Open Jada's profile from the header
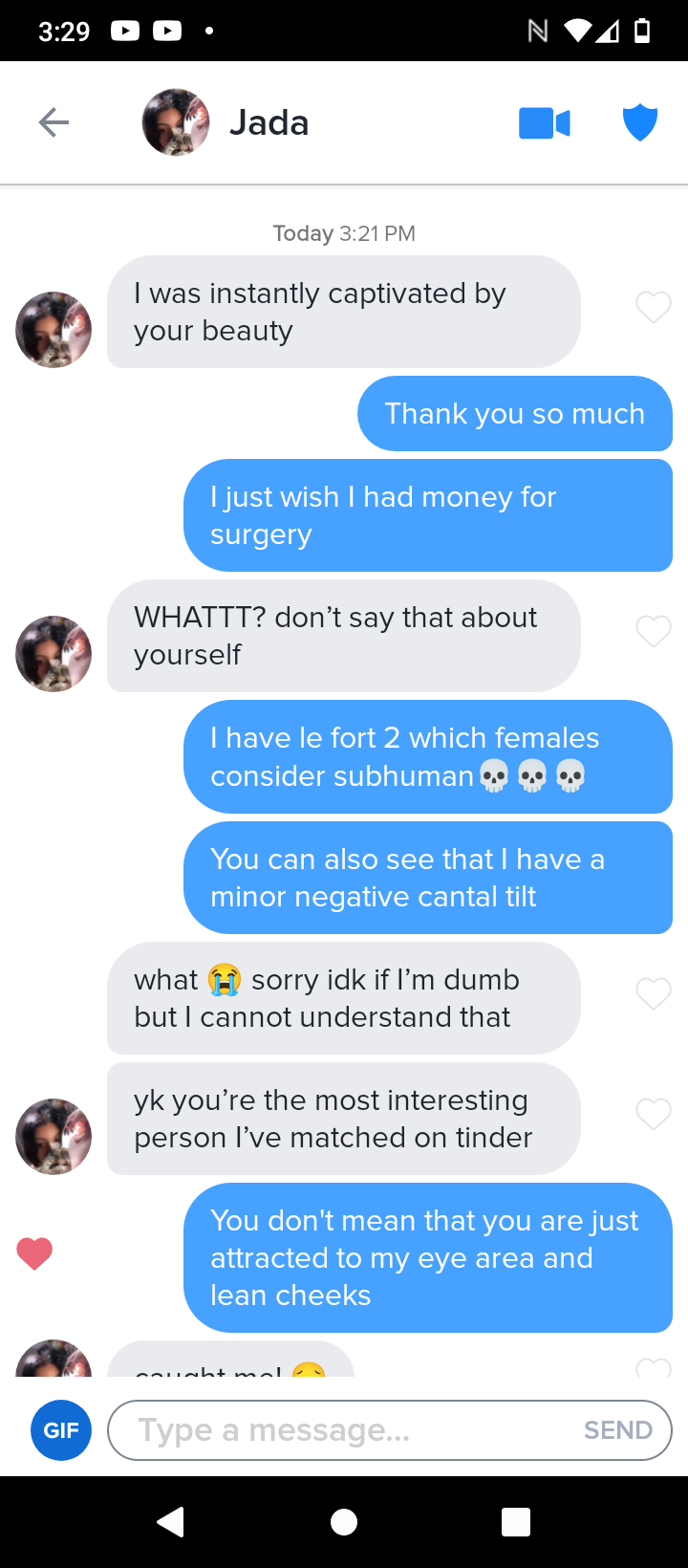Screen dimensions: 688x1568 pyautogui.click(x=176, y=122)
